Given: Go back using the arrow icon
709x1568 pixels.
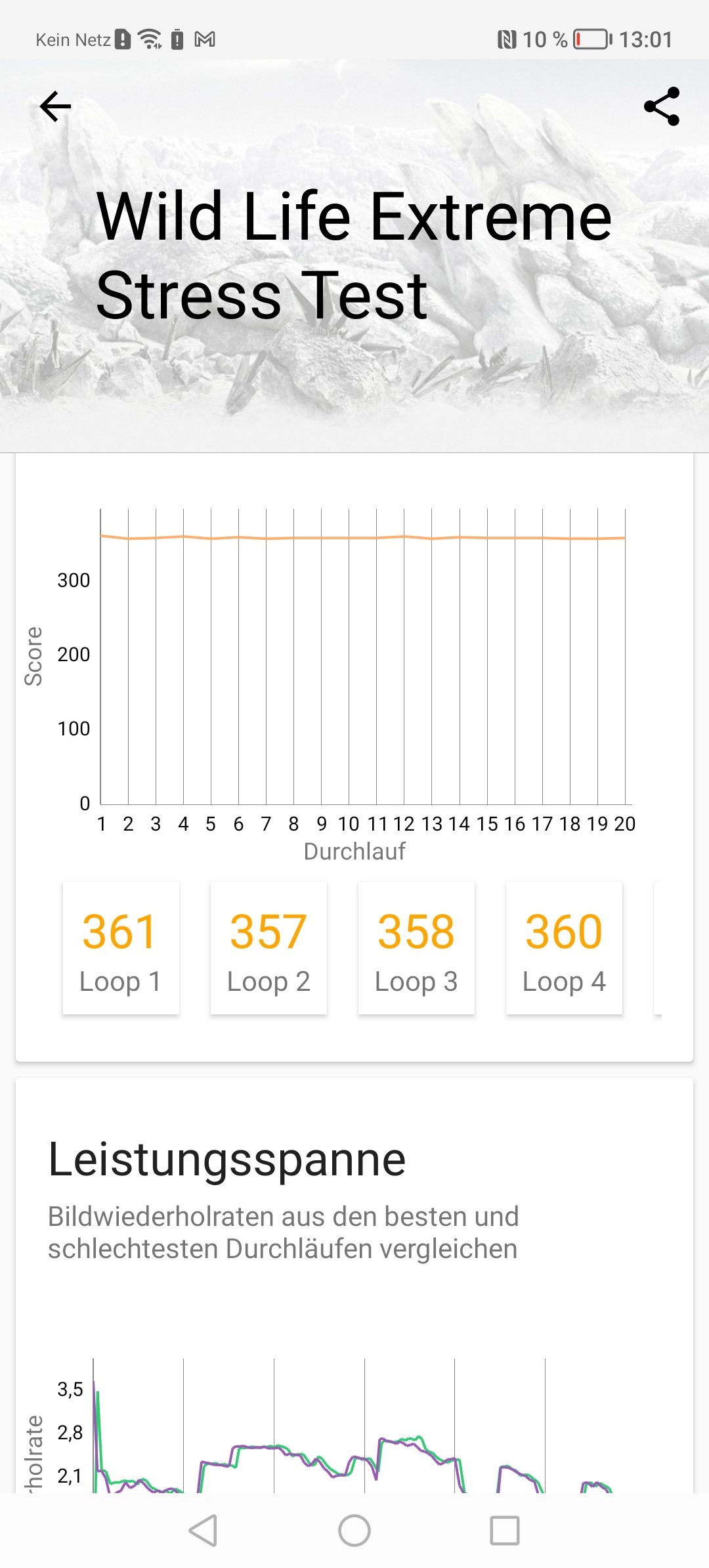Looking at the screenshot, I should (x=56, y=106).
